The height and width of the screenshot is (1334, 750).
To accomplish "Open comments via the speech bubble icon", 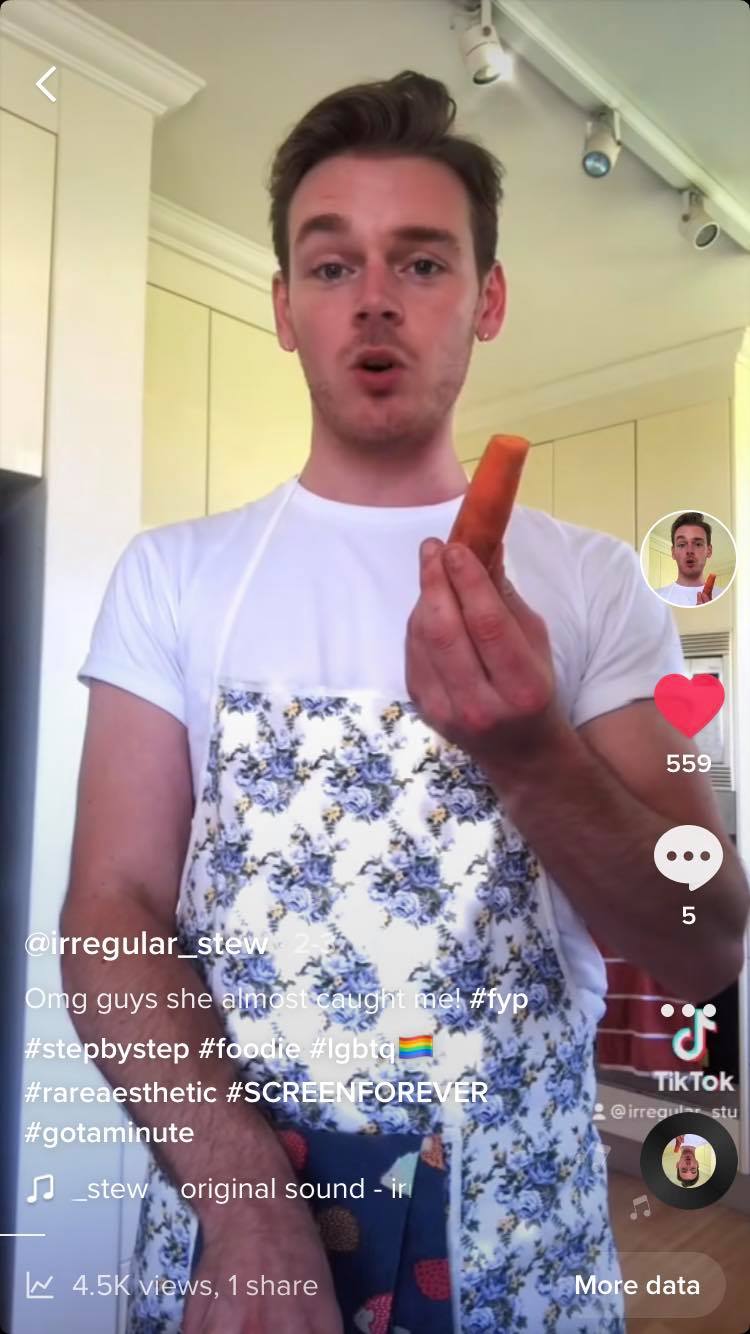I will click(688, 859).
